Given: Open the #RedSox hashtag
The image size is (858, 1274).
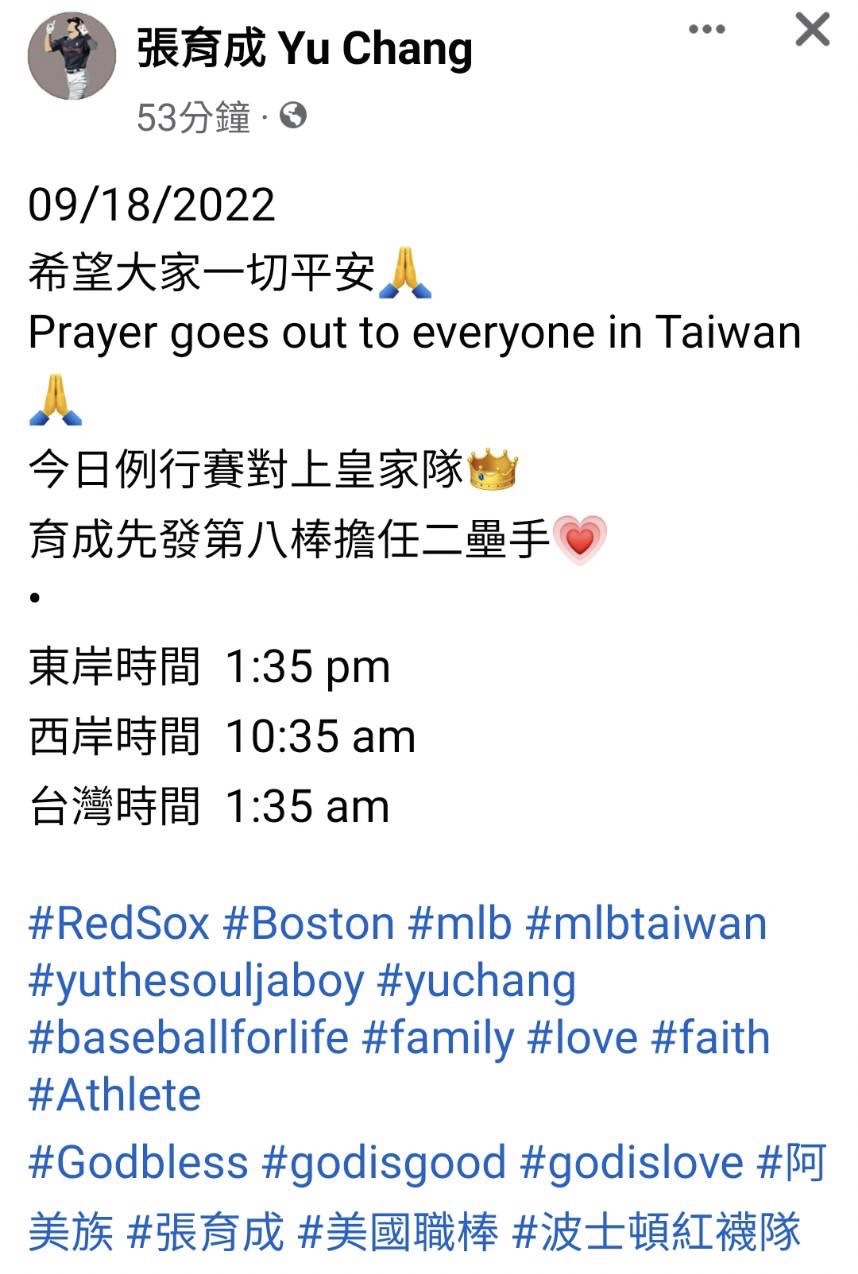Looking at the screenshot, I should pyautogui.click(x=119, y=922).
